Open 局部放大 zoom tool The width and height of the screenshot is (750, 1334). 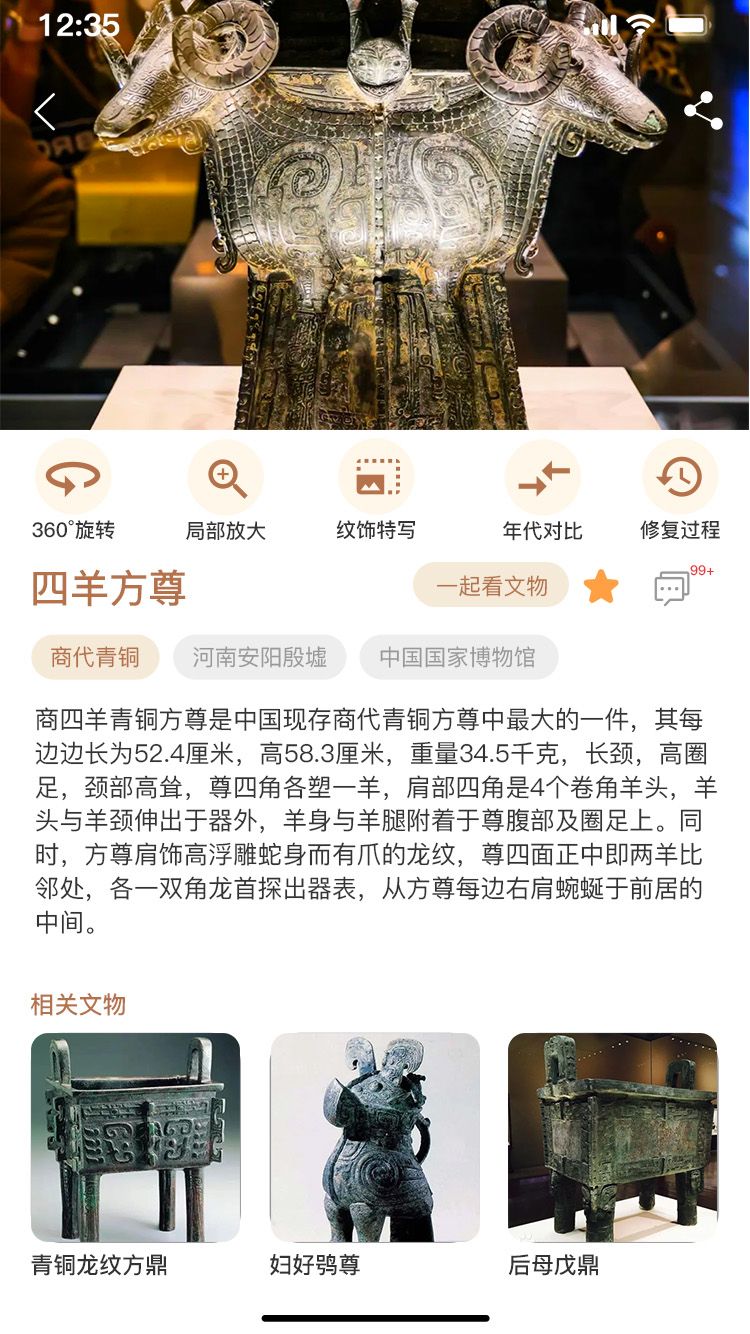pos(226,477)
